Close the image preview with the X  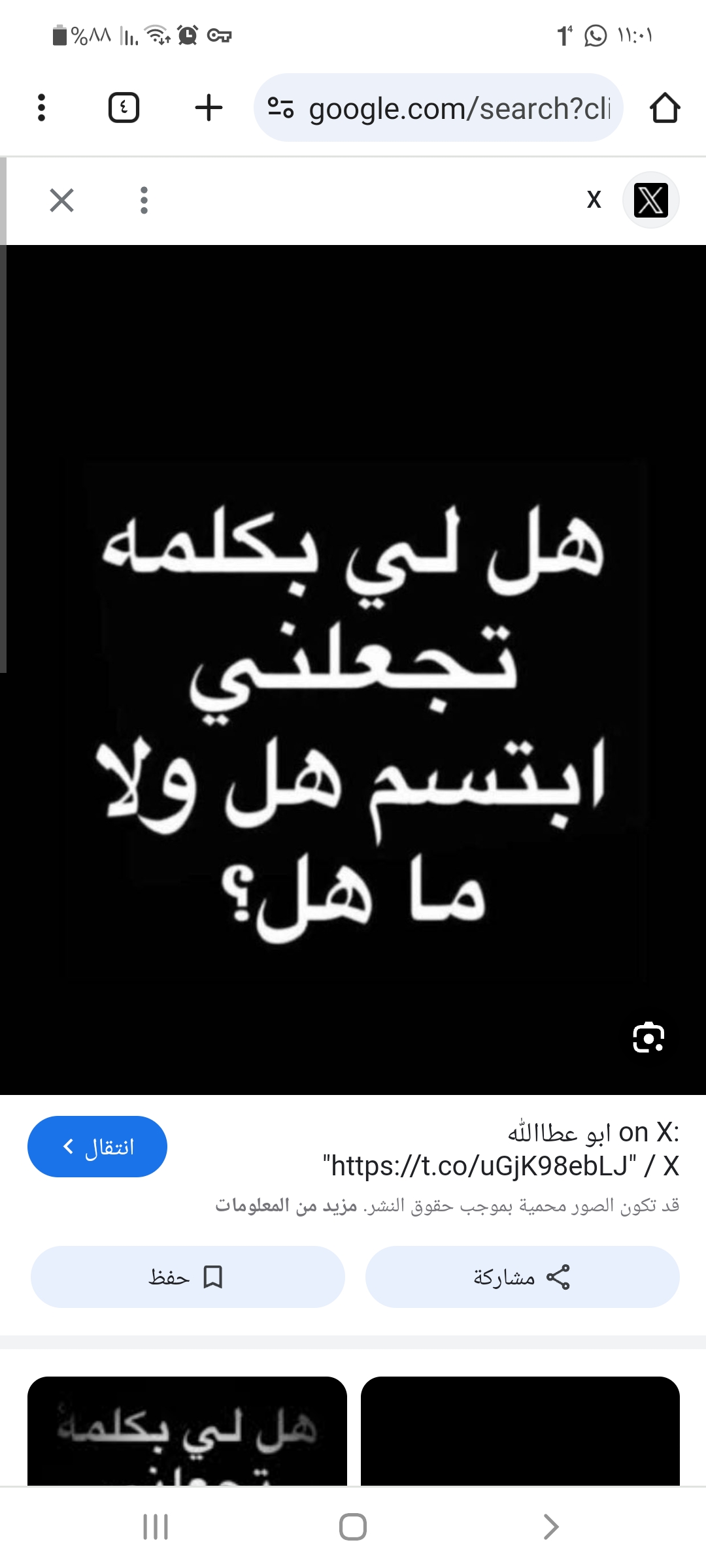61,200
